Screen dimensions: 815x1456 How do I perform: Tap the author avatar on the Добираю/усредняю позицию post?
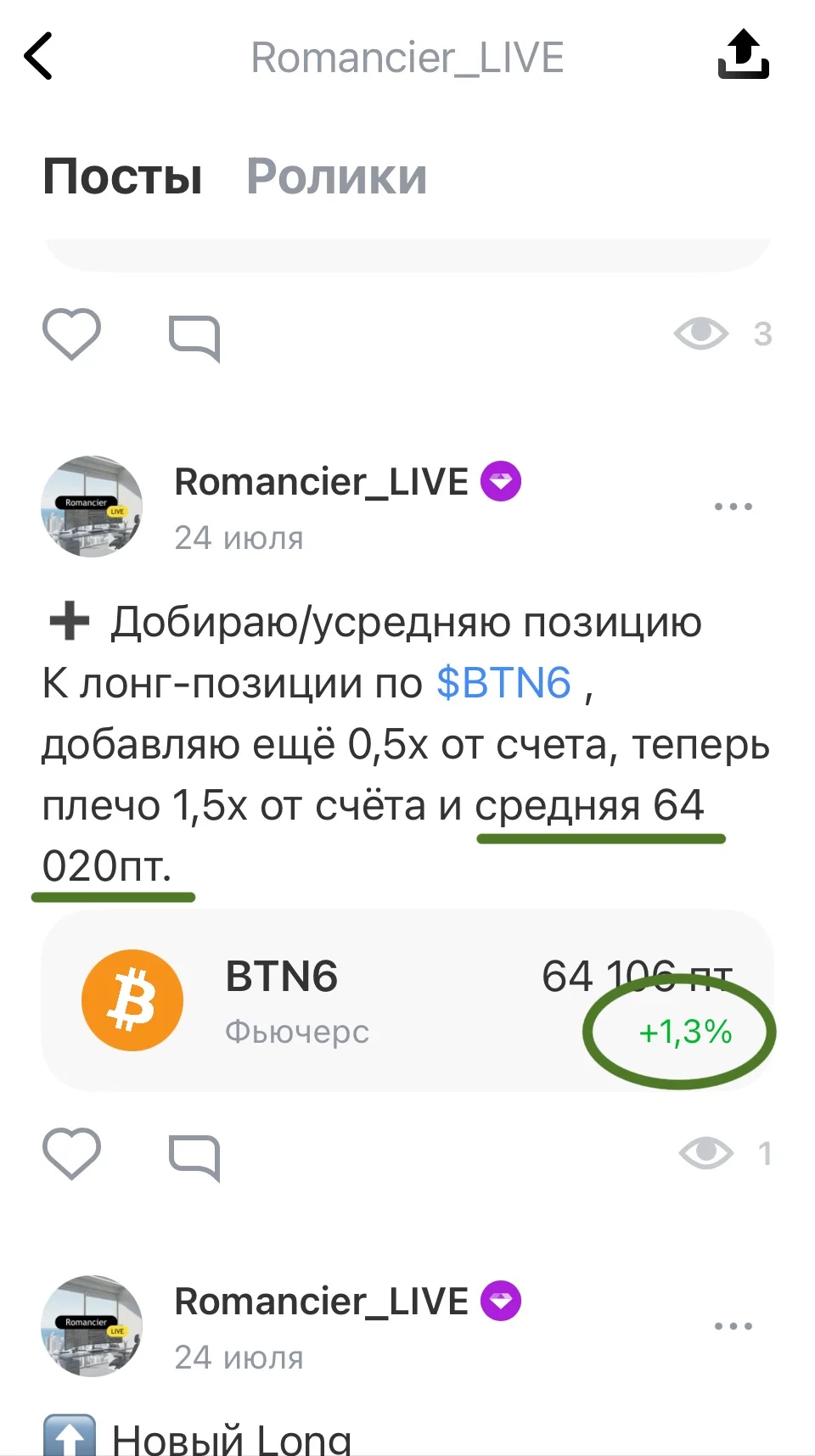pos(92,507)
